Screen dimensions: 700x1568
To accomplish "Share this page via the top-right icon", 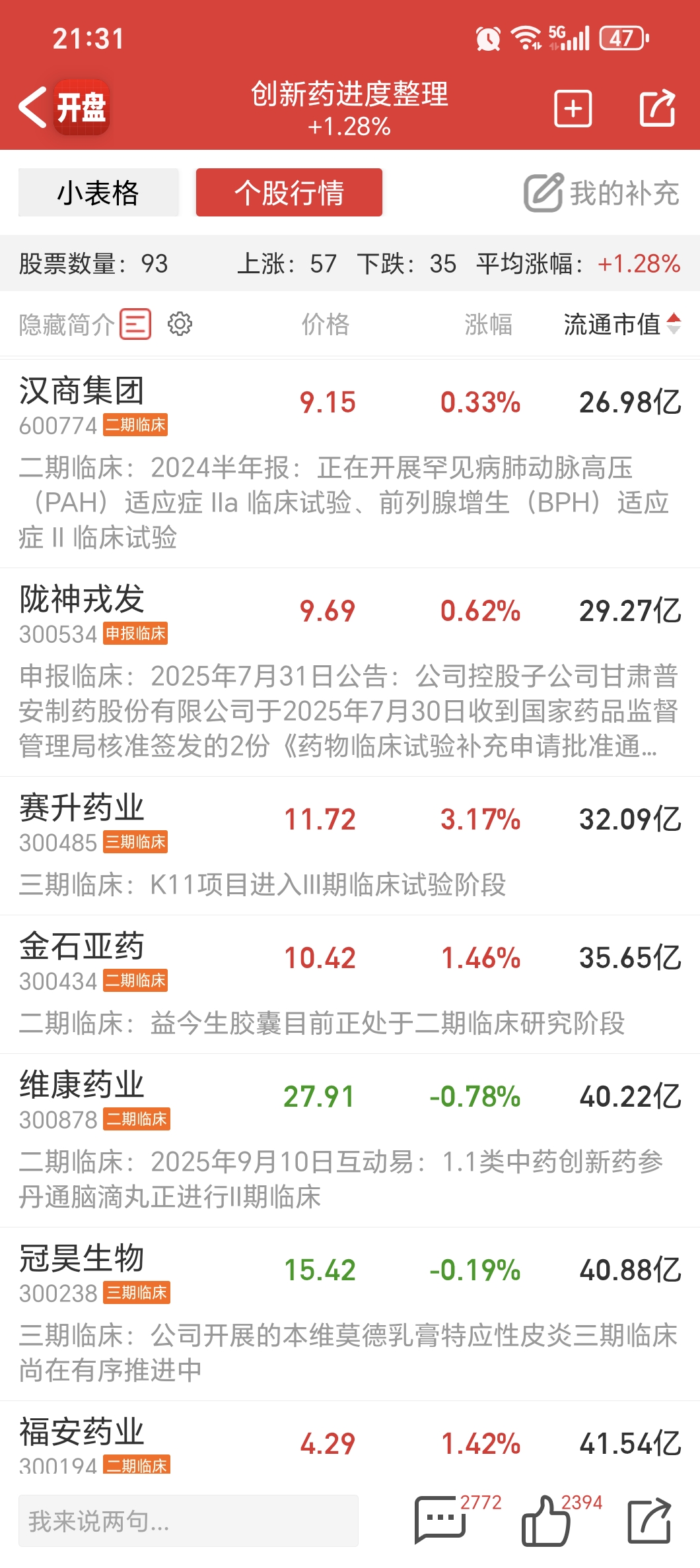I will tap(658, 108).
